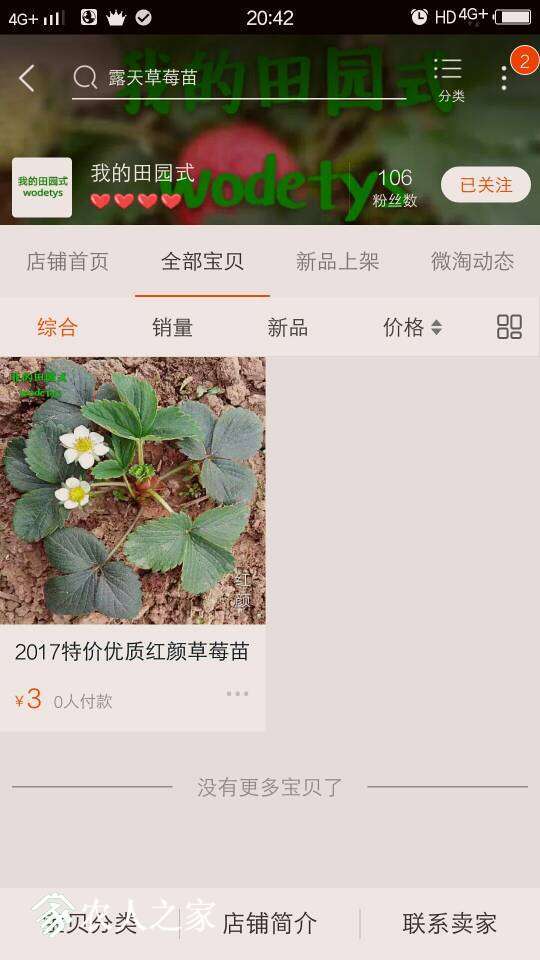The width and height of the screenshot is (540, 960).
Task: Open 店铺简介 shop introduction
Action: 269,923
